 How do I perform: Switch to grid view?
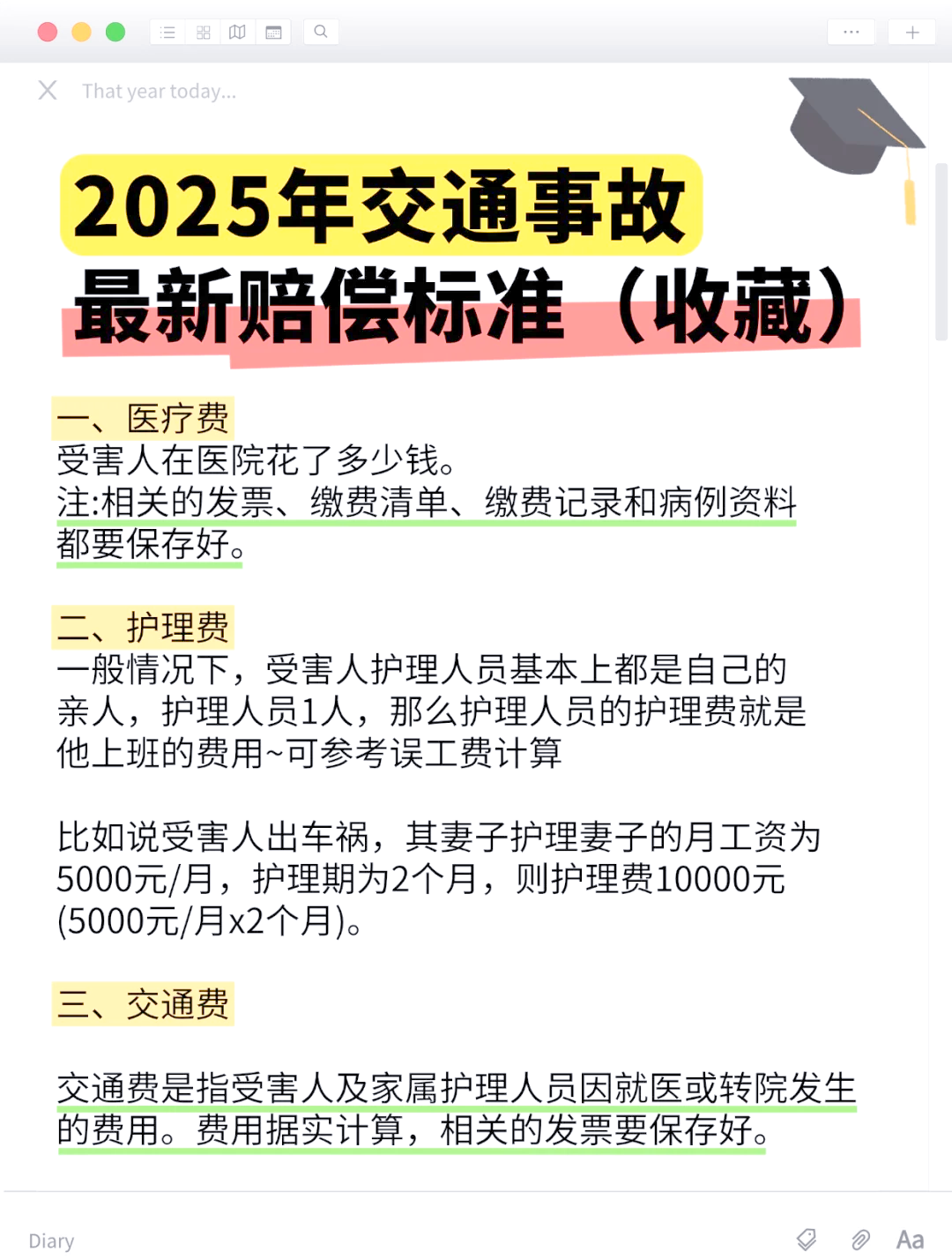click(202, 32)
